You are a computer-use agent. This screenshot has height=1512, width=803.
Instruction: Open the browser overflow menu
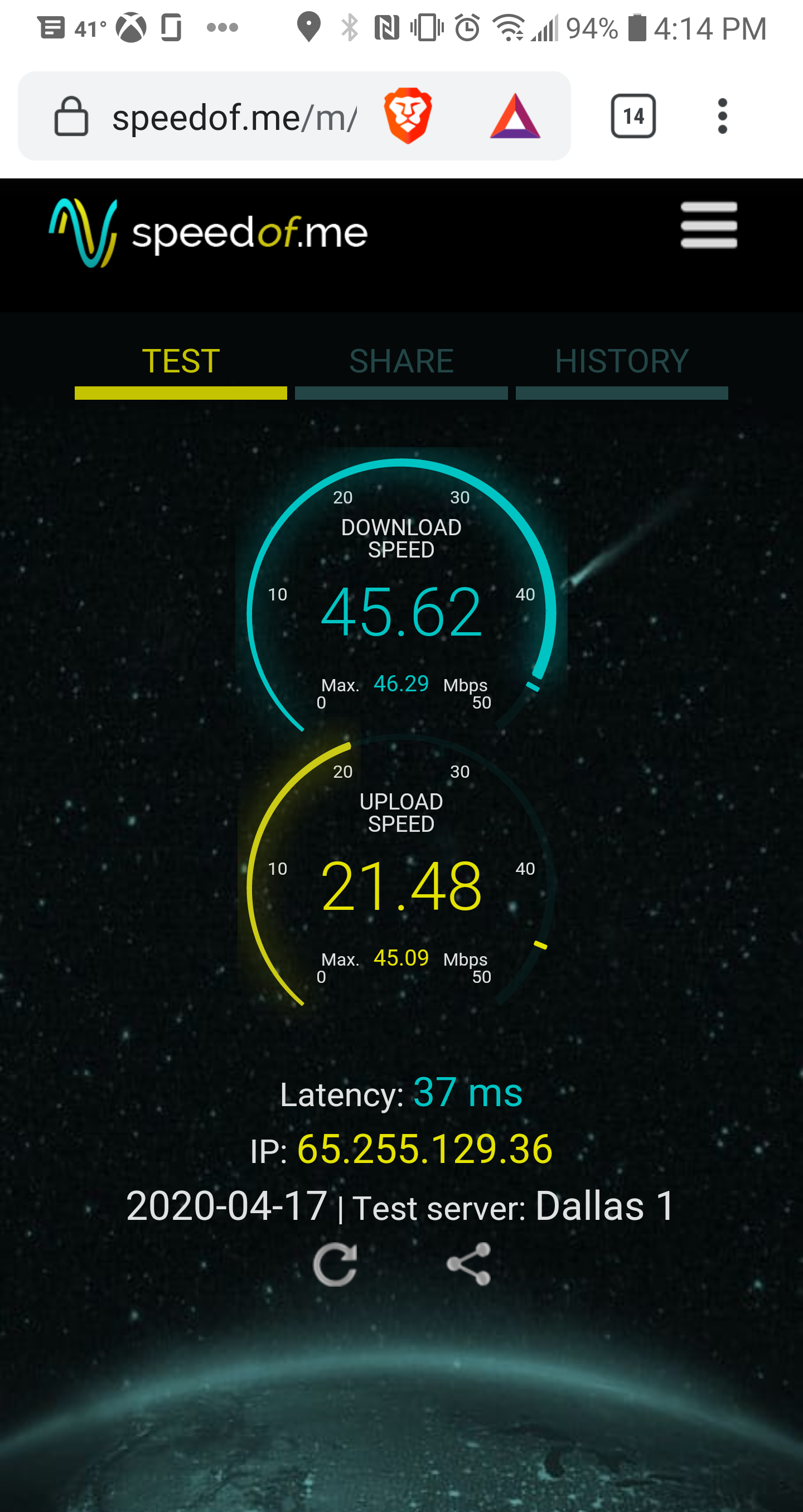(x=723, y=116)
